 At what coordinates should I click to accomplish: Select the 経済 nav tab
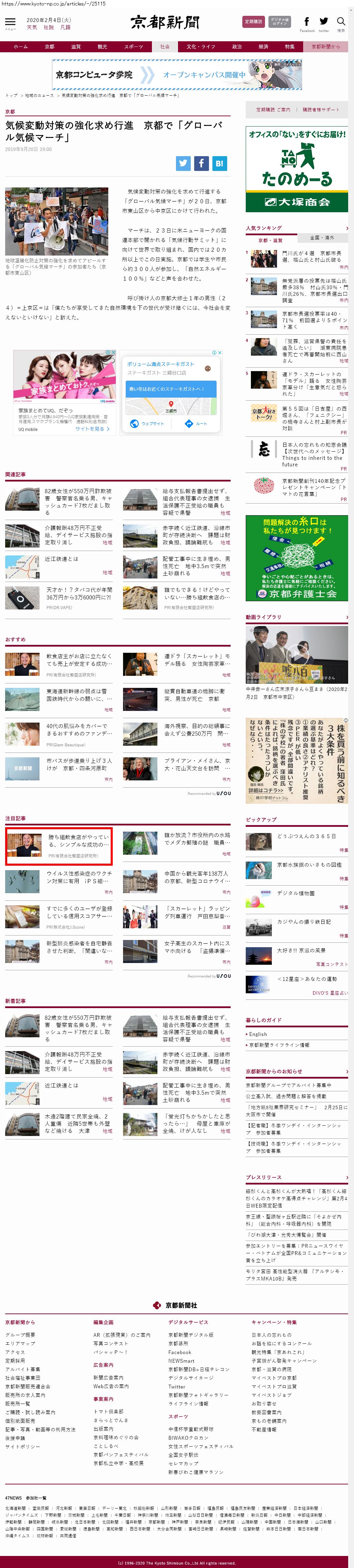pyautogui.click(x=263, y=47)
